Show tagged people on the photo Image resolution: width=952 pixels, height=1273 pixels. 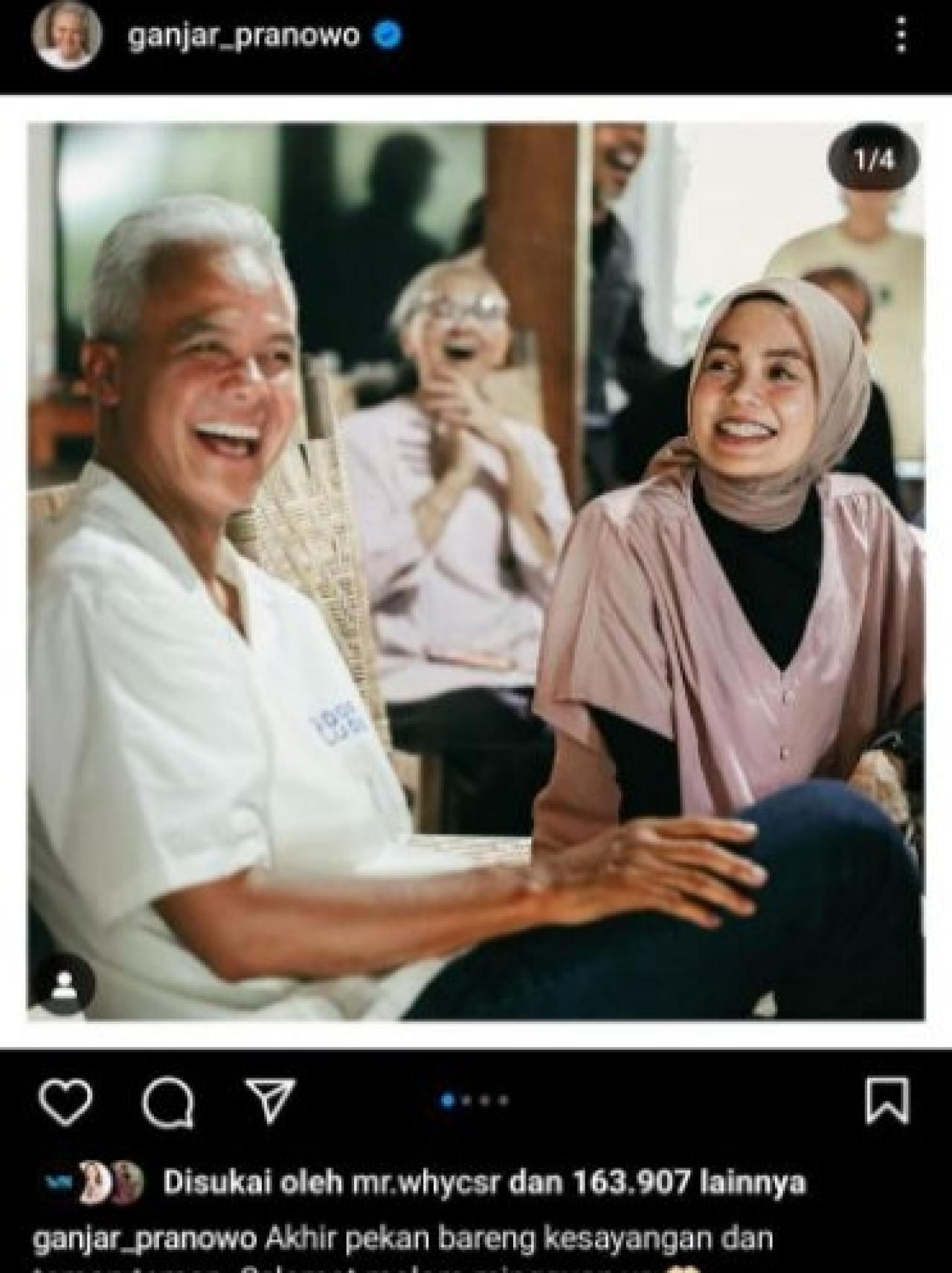point(65,987)
